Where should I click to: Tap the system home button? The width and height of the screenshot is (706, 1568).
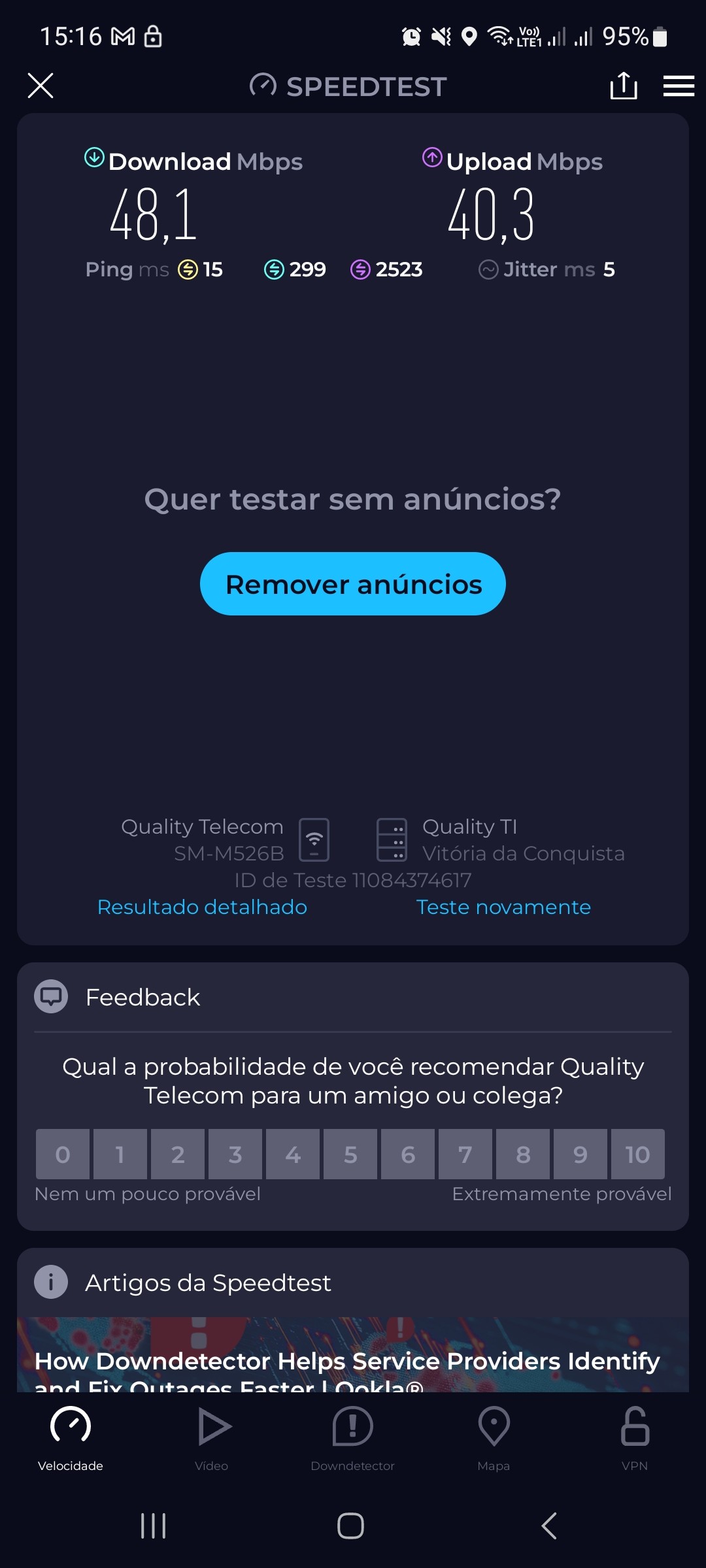[x=350, y=1526]
